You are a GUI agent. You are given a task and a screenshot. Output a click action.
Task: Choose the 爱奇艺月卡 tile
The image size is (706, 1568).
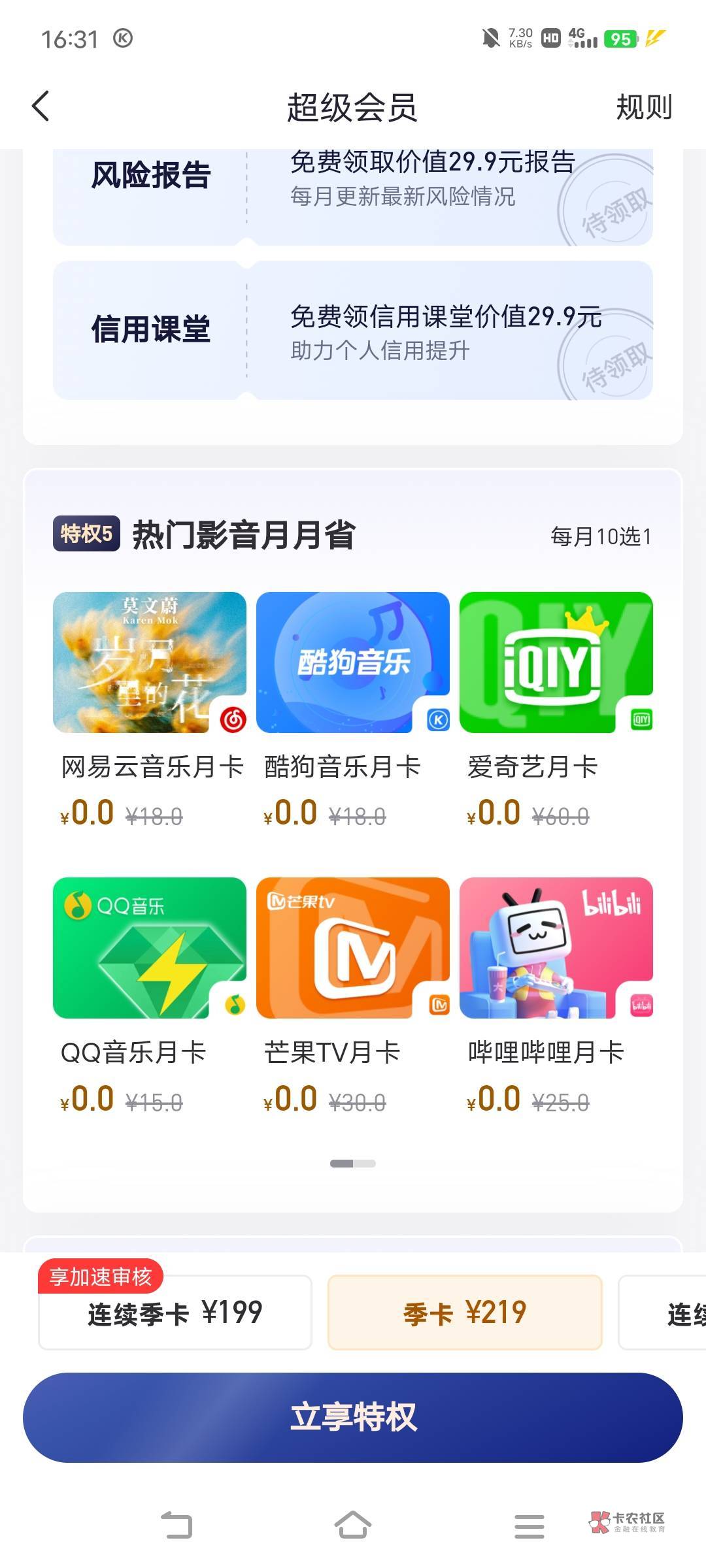(556, 711)
